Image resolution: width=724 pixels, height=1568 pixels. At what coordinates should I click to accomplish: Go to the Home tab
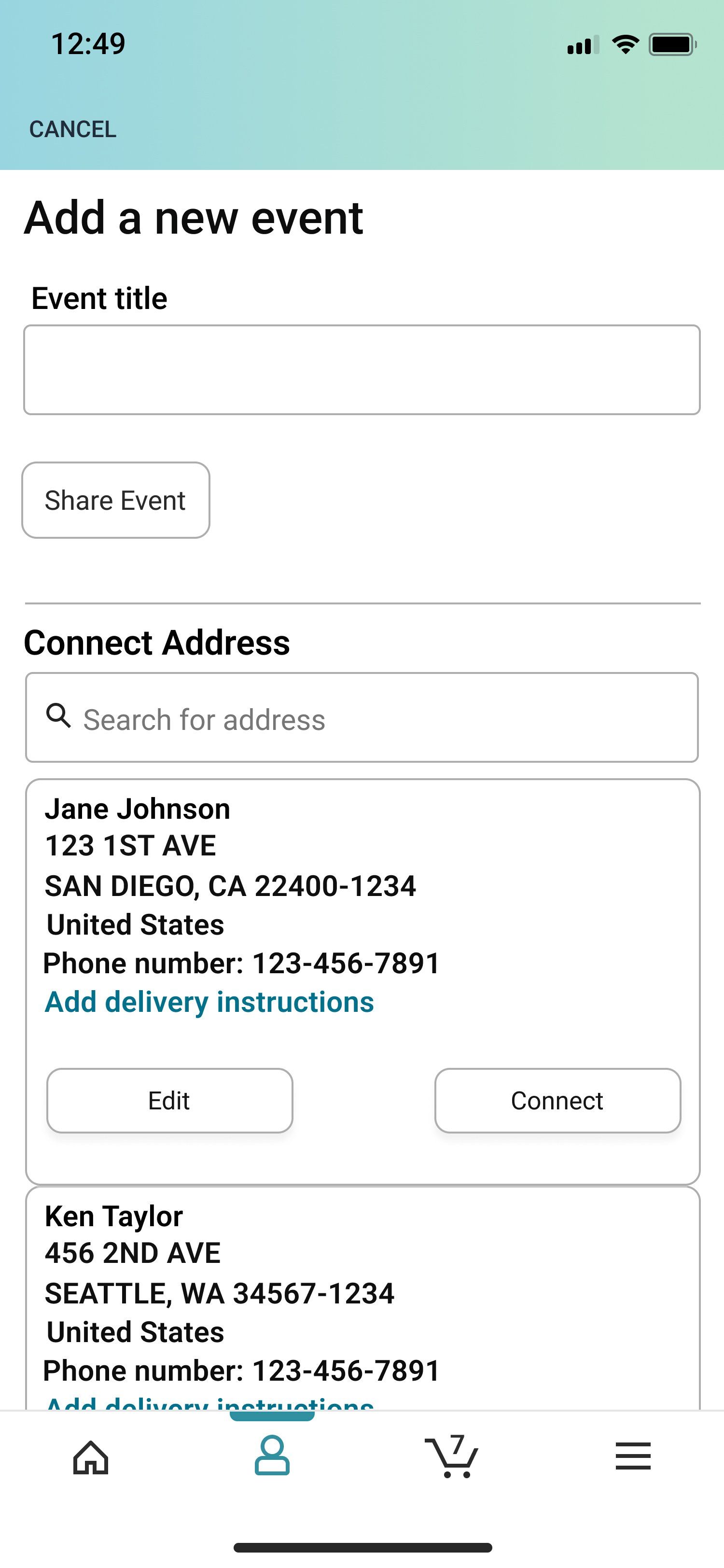91,1457
